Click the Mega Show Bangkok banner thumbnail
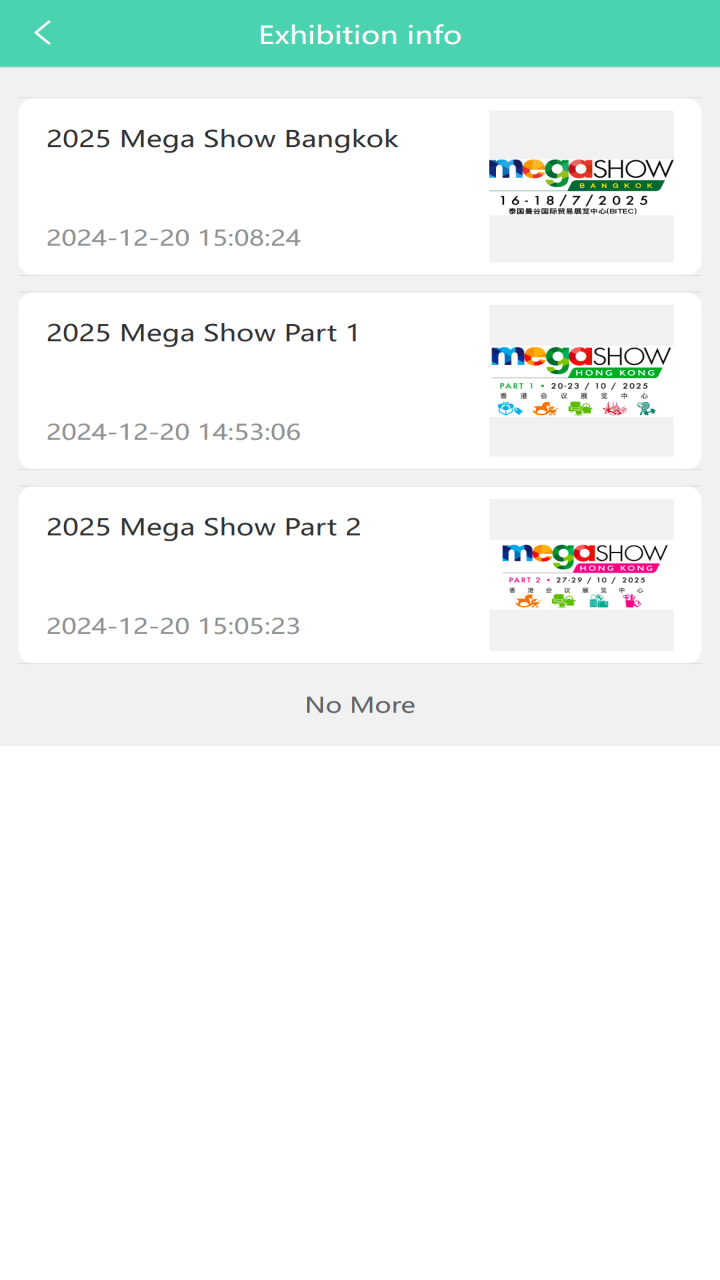The width and height of the screenshot is (720, 1280). pos(580,183)
